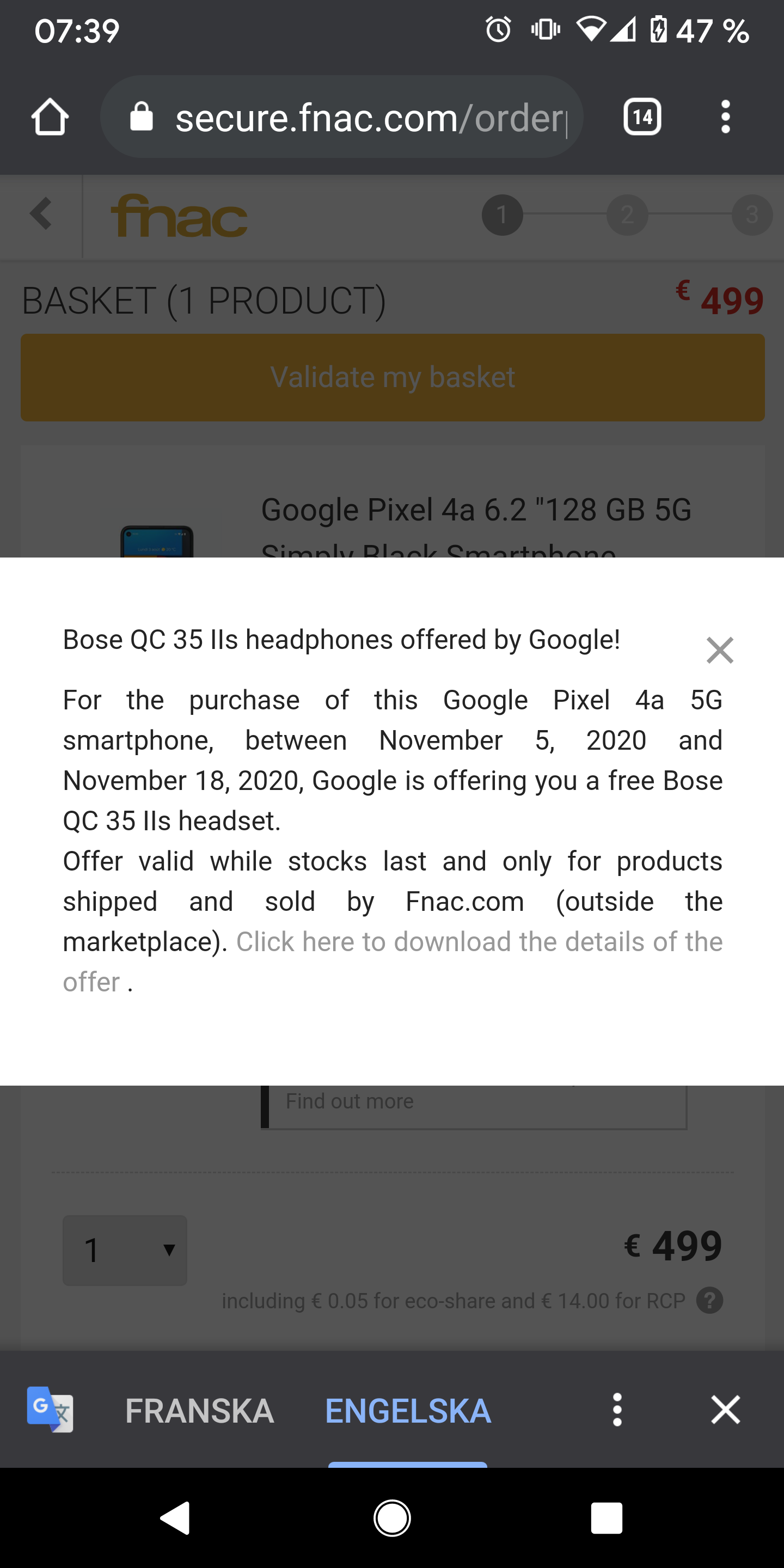
Task: Open Chrome's overflow menu
Action: [725, 117]
